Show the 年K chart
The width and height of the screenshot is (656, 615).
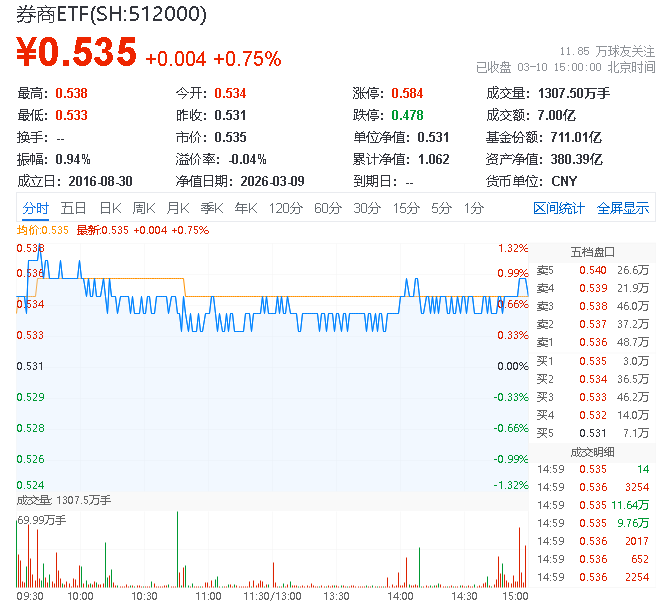pos(245,208)
